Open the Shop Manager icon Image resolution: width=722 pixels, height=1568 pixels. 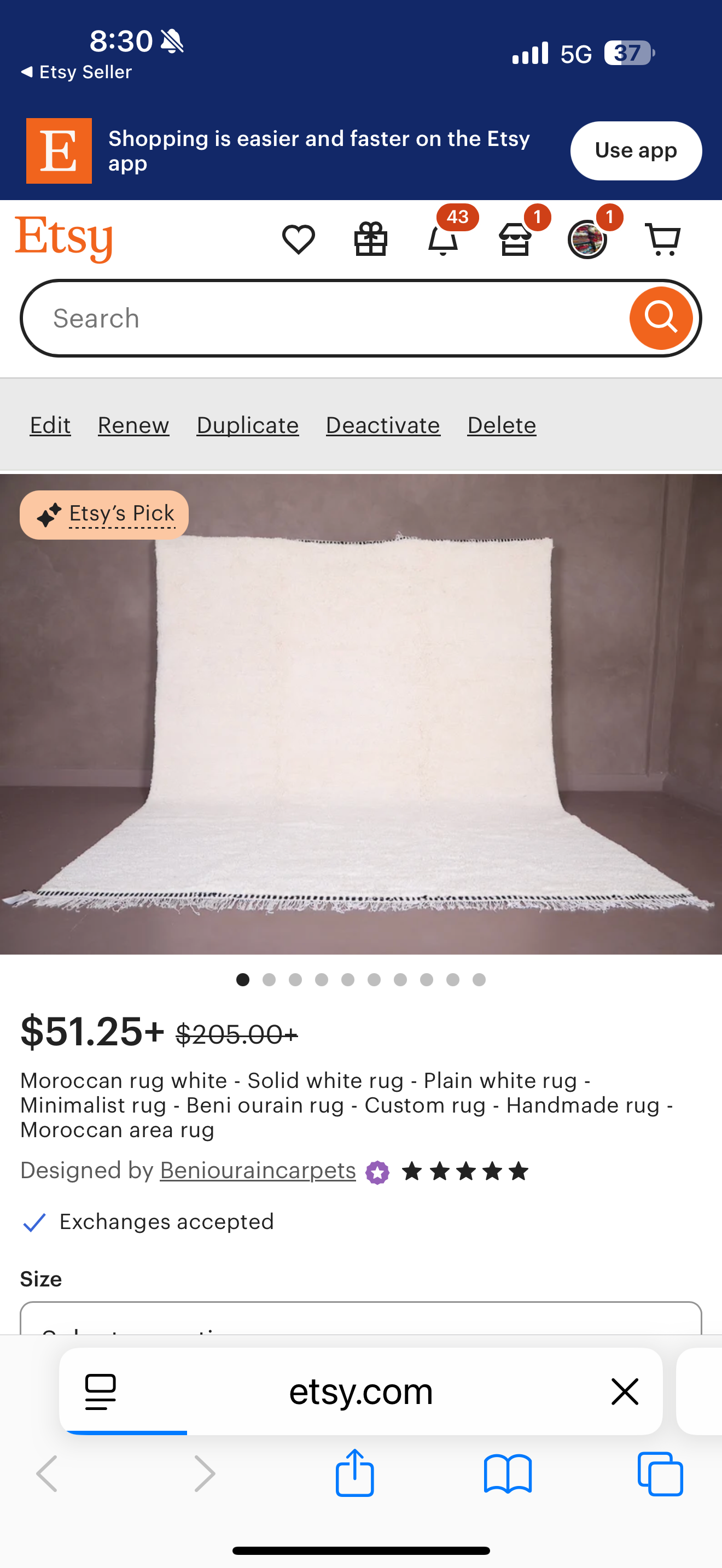click(x=515, y=239)
